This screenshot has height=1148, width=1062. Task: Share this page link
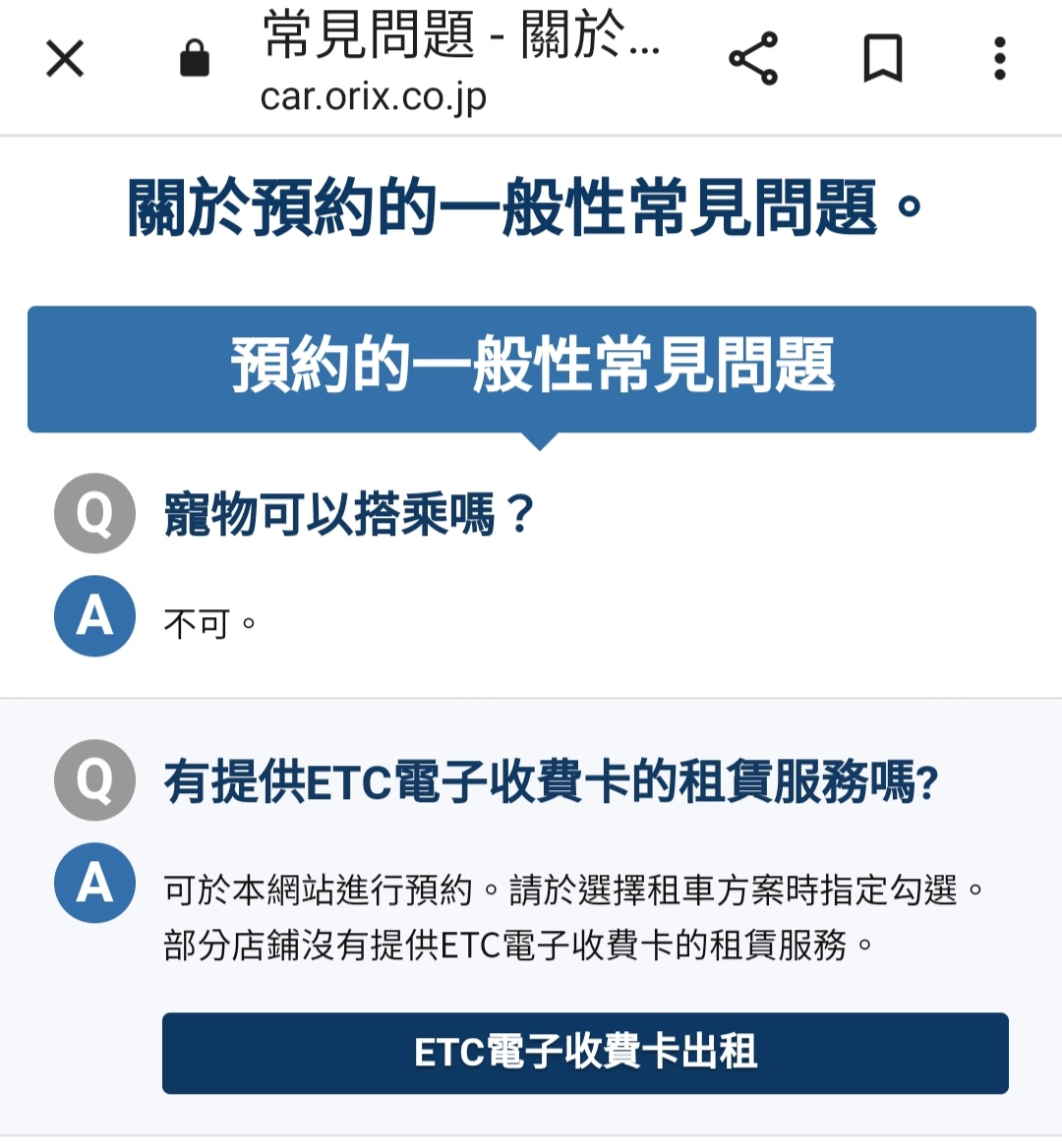[753, 59]
